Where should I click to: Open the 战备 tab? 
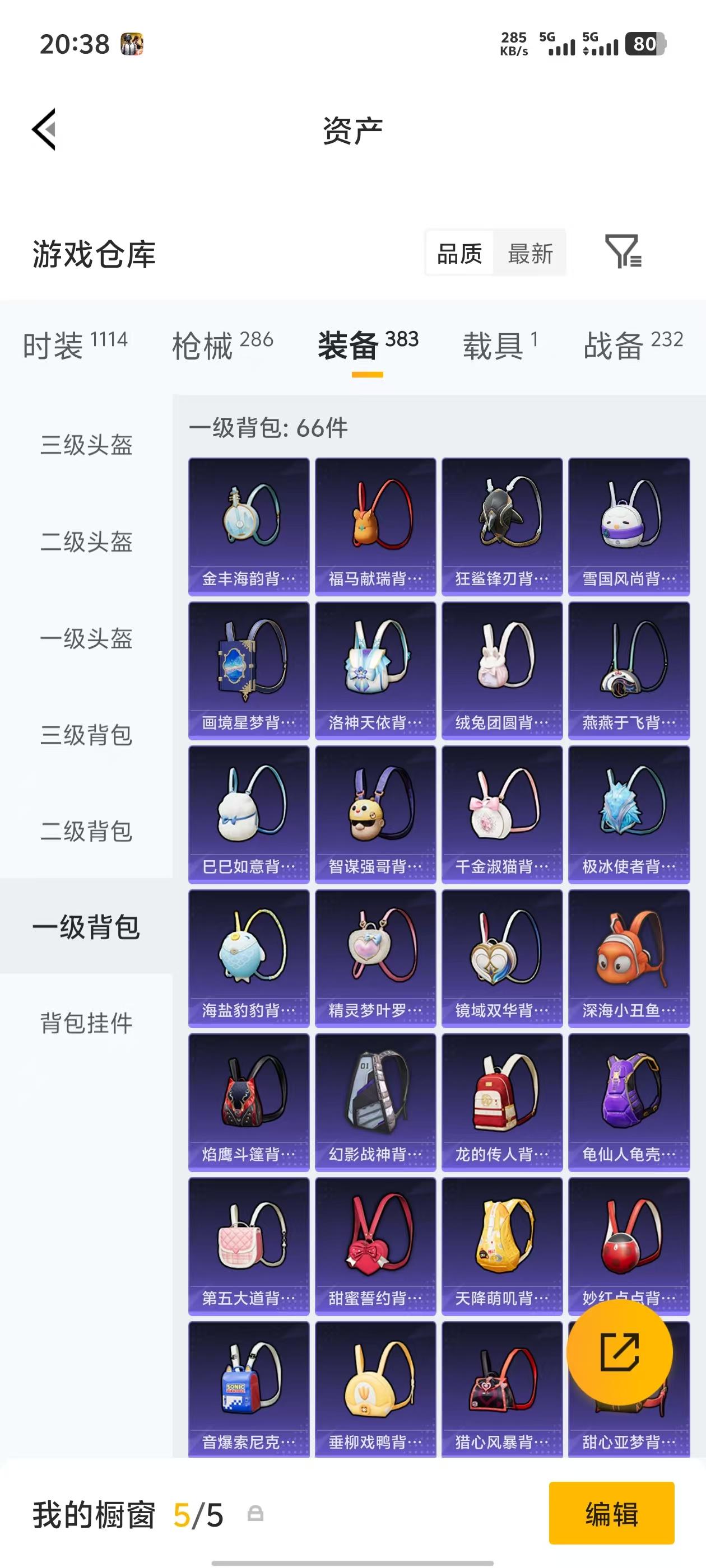617,344
